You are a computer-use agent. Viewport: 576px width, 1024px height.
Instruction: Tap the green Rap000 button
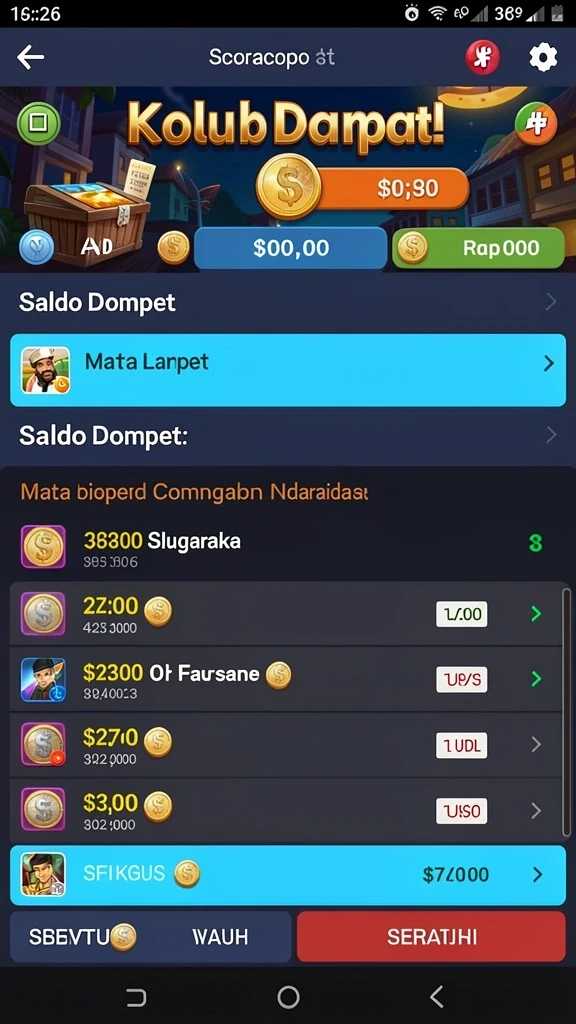point(479,248)
